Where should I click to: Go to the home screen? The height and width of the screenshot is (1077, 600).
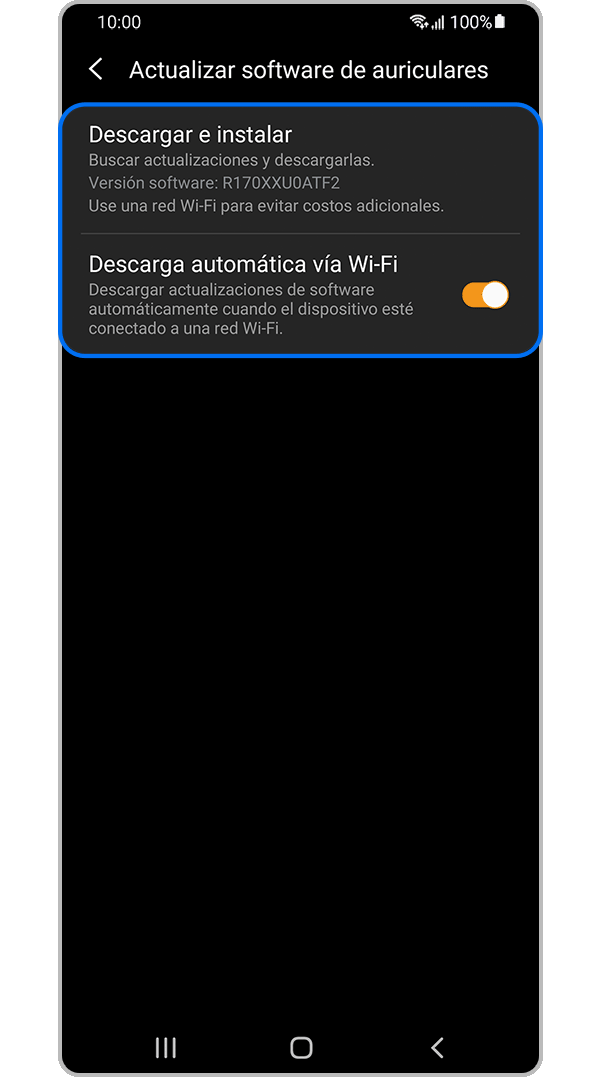tap(301, 1047)
